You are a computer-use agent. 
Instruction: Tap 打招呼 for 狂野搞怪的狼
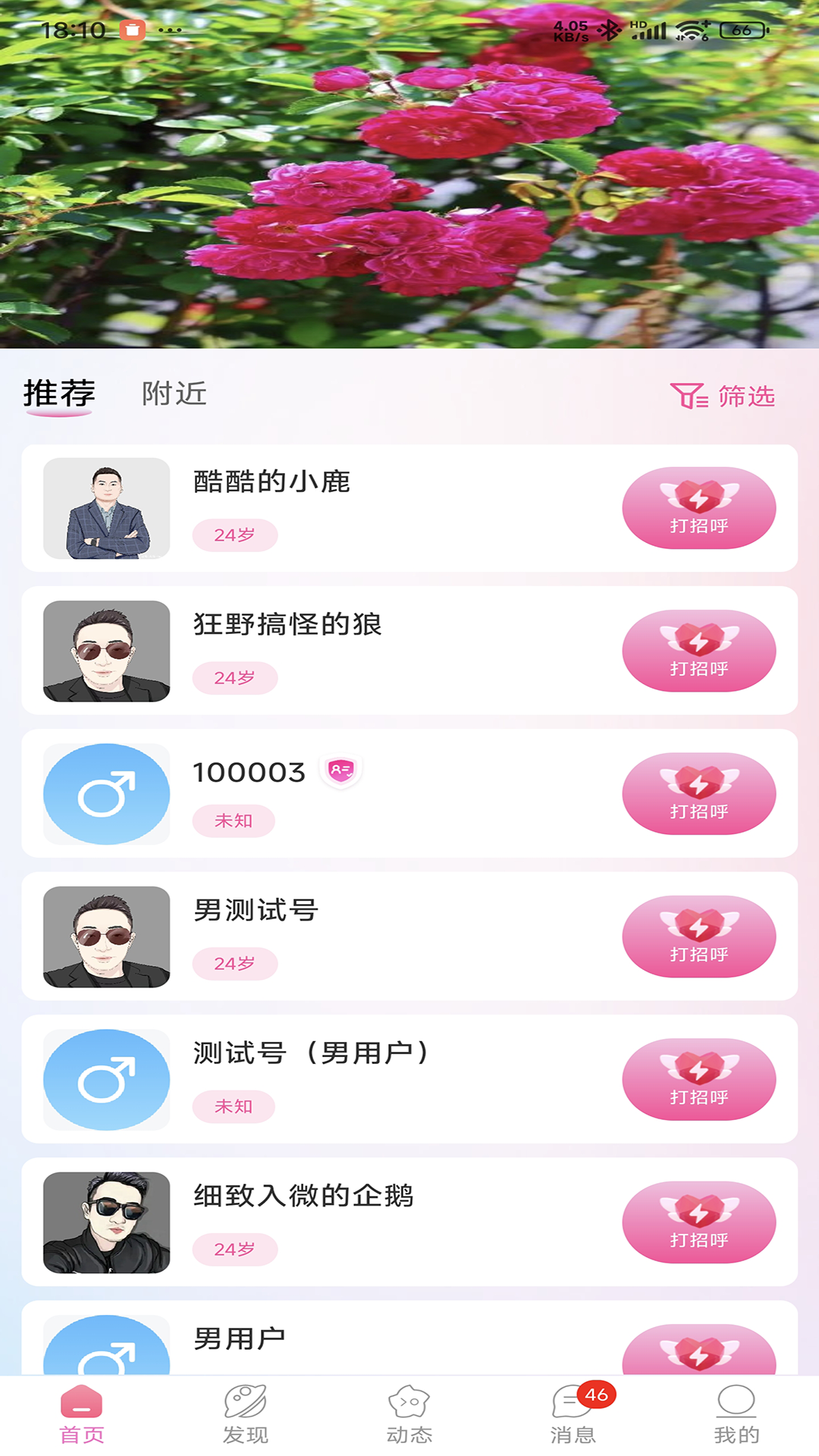(698, 651)
